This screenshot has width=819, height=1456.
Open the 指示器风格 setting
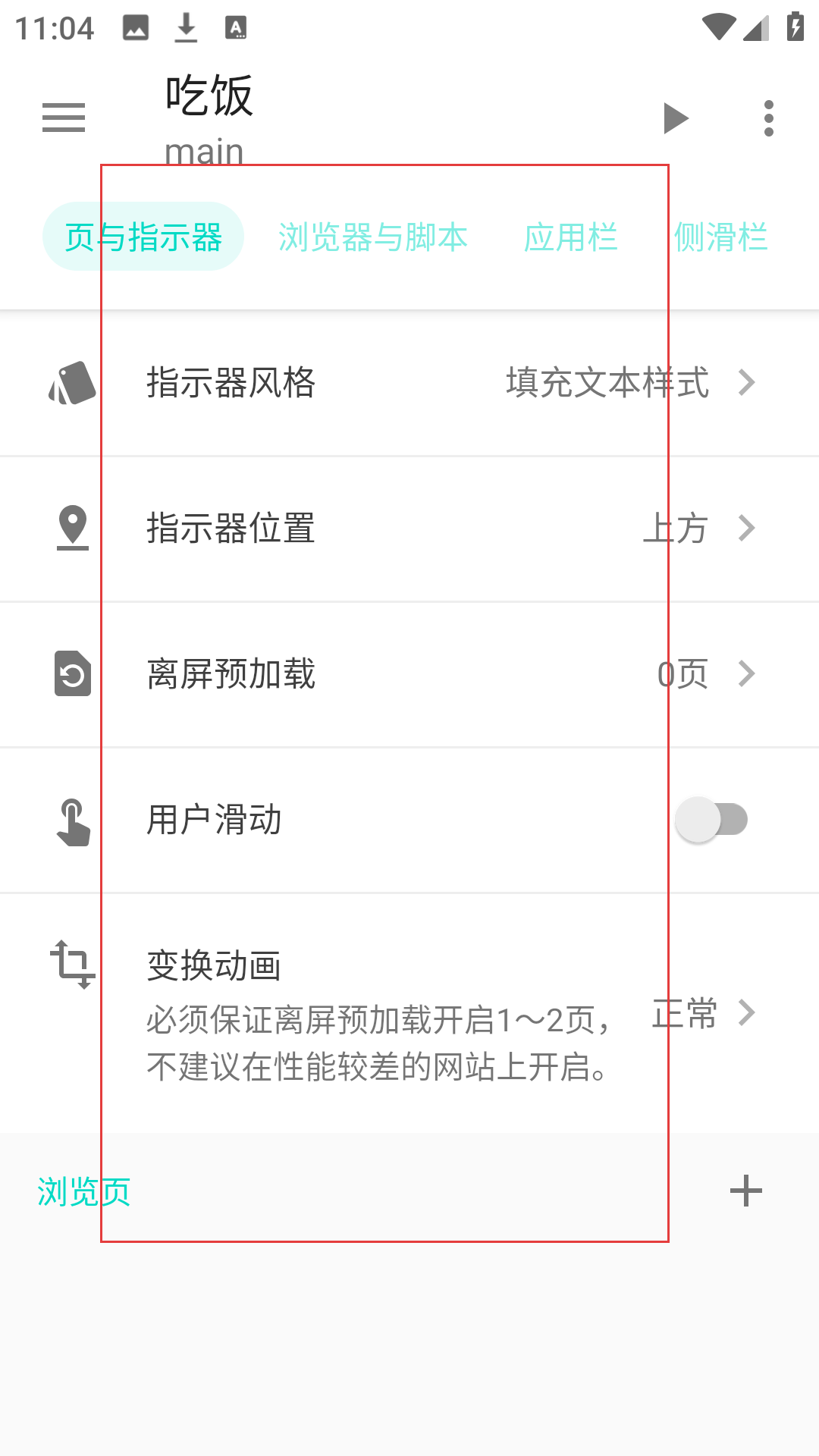coord(409,383)
